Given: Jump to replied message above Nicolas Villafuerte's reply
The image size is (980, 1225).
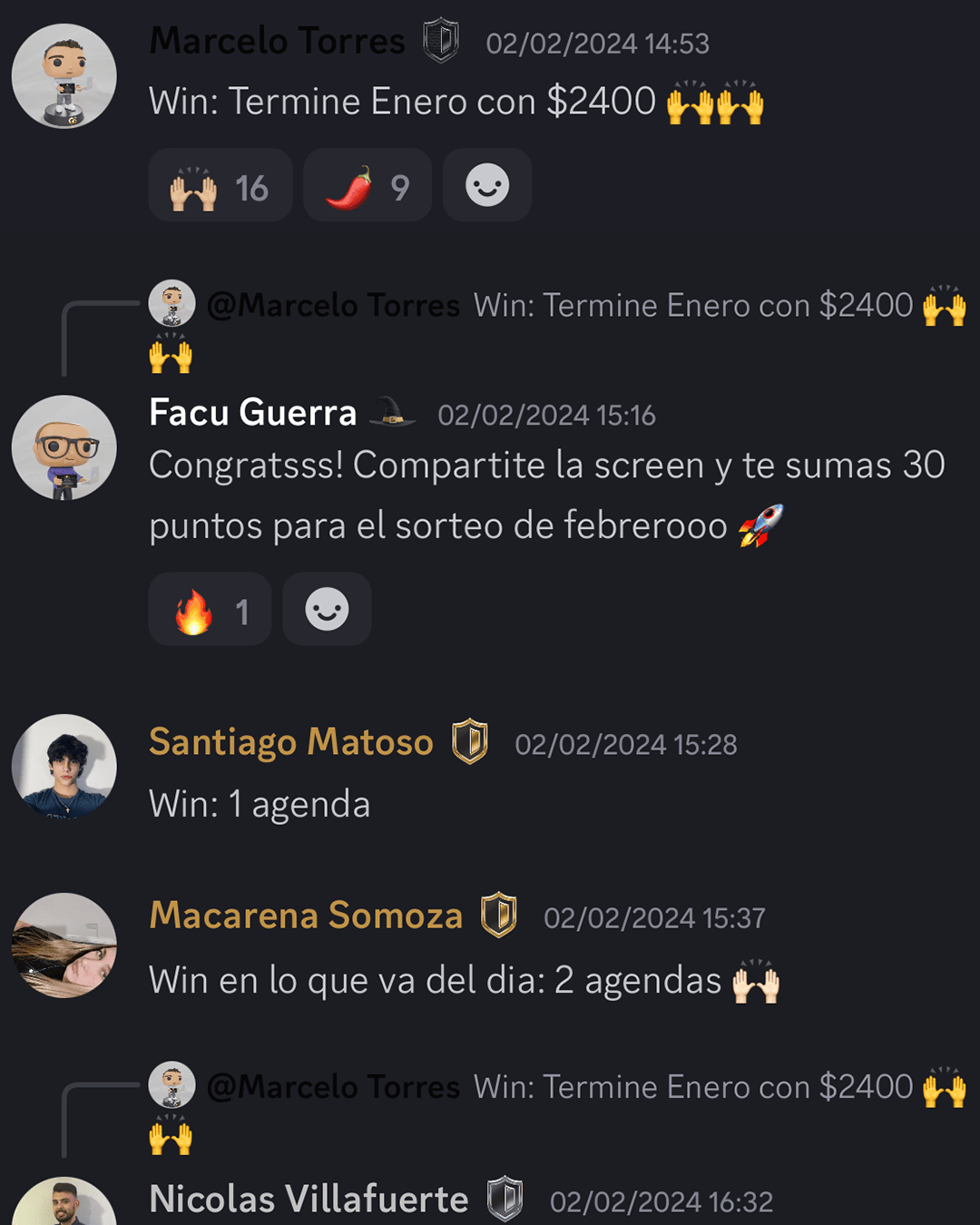Looking at the screenshot, I should pos(581,1087).
